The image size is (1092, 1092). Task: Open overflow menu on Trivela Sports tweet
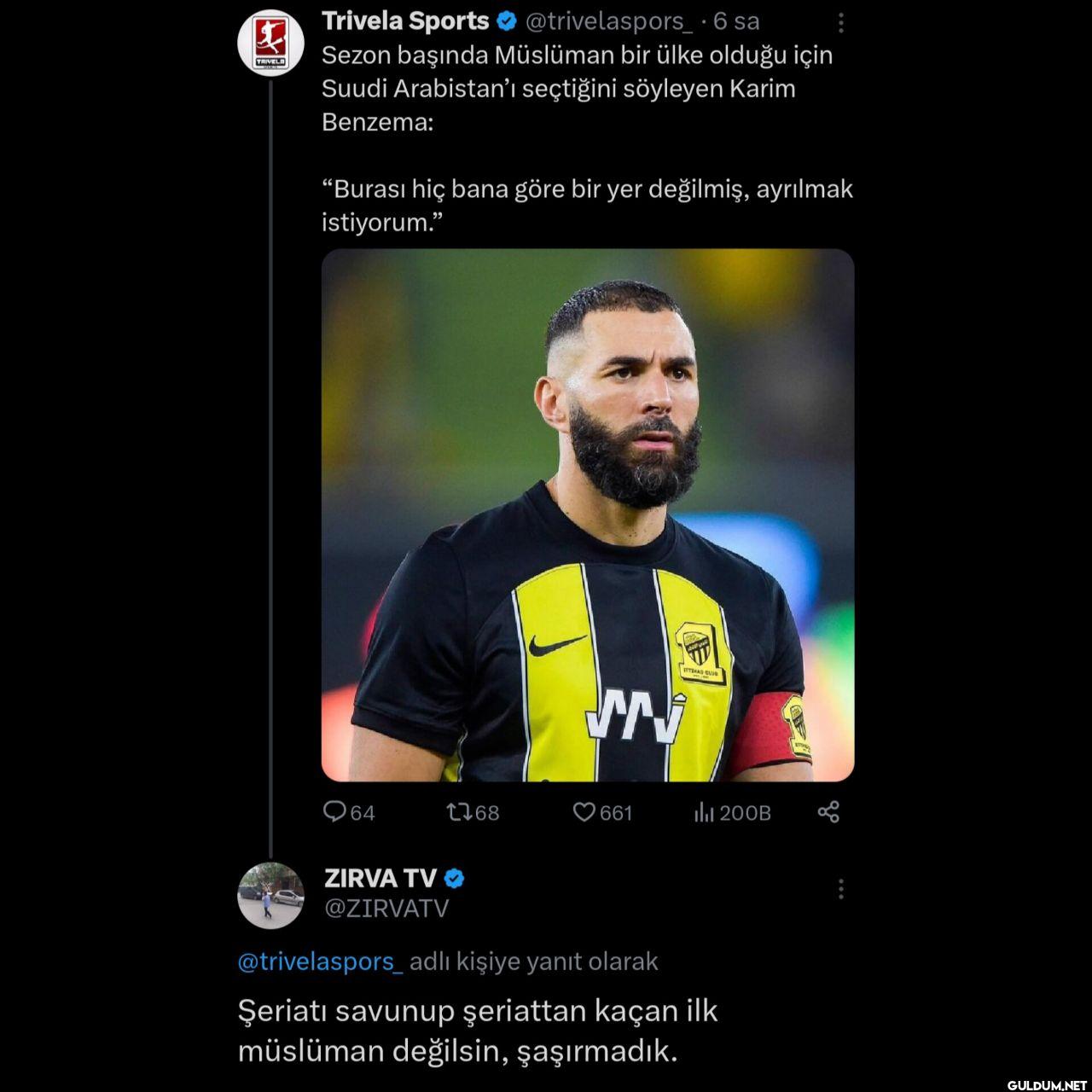[840, 23]
